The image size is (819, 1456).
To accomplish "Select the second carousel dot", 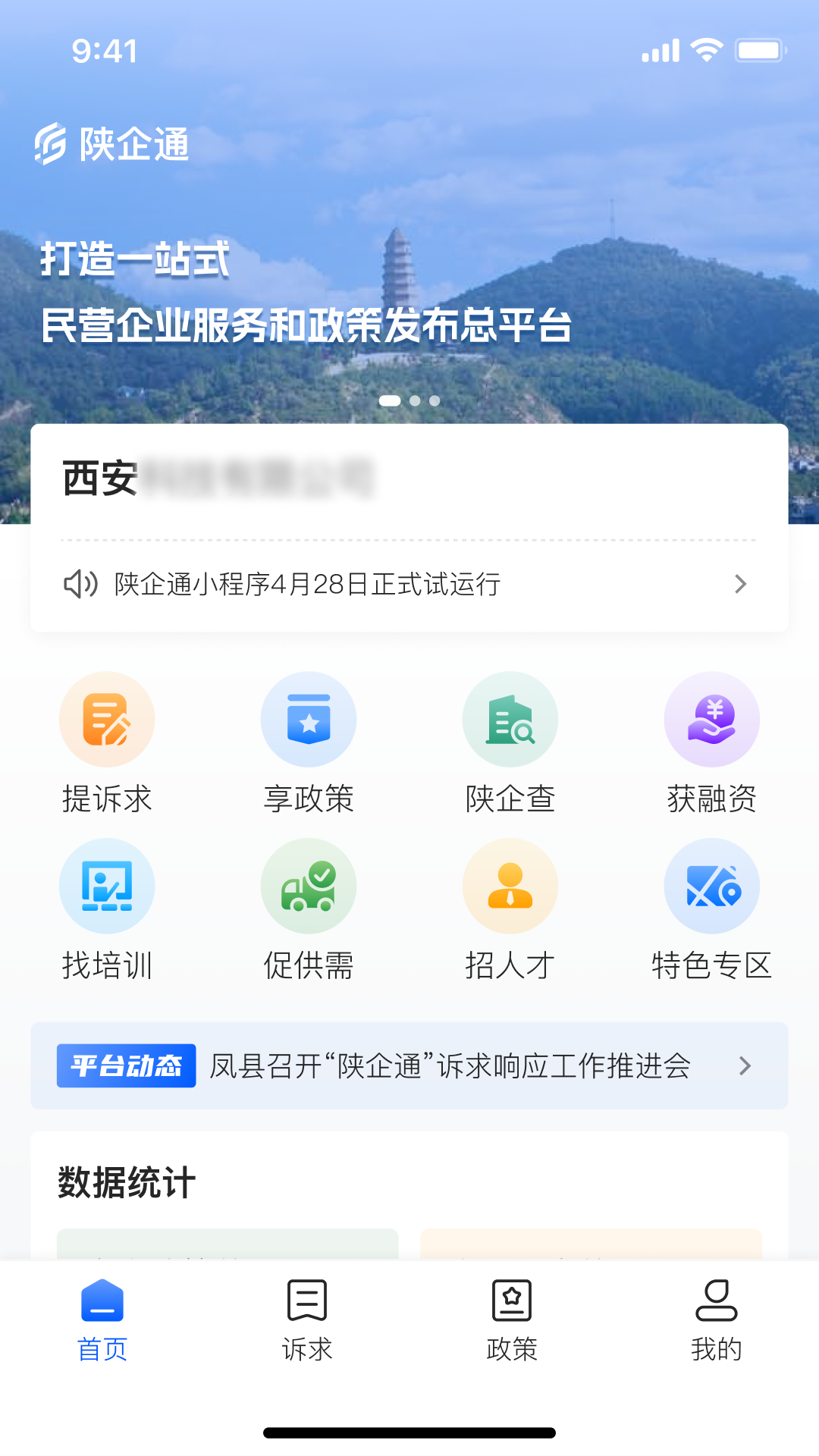I will coord(414,400).
